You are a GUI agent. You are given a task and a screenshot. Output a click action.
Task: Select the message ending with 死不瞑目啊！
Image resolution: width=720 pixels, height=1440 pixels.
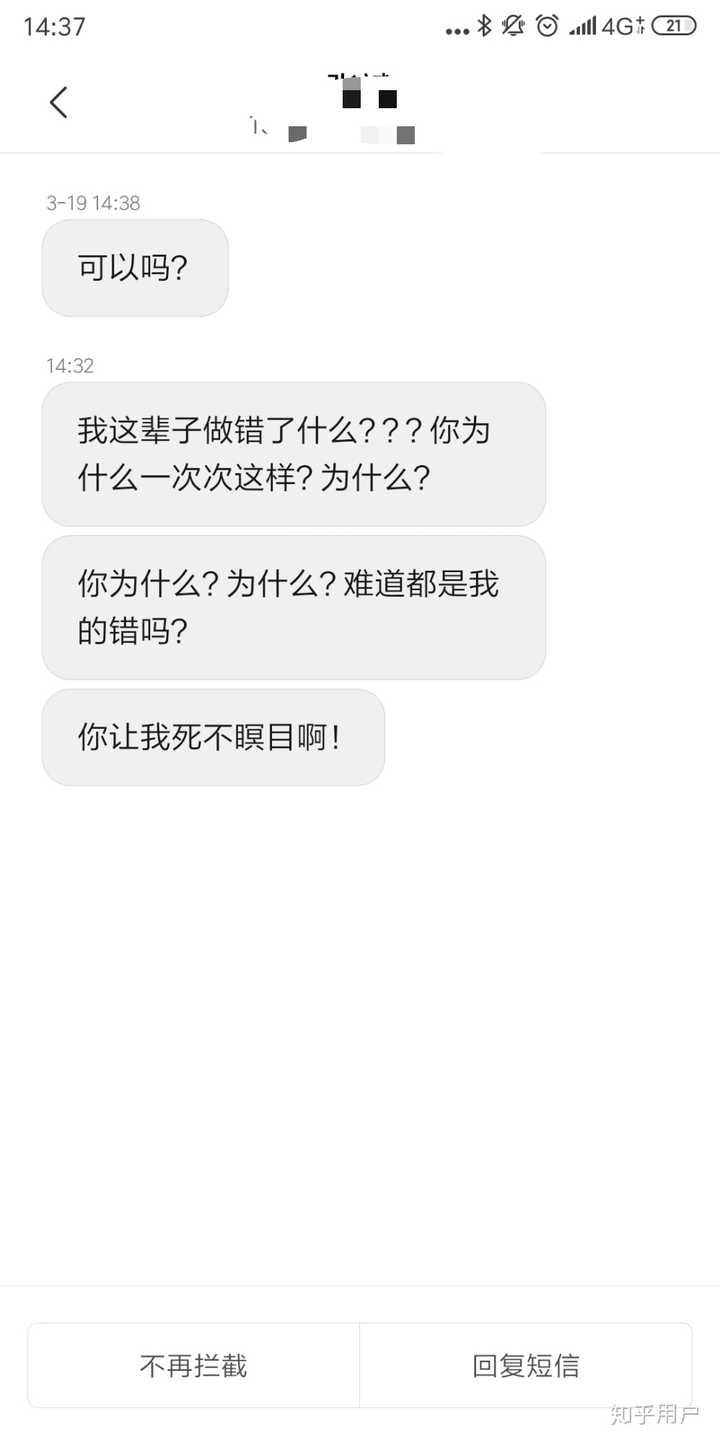pos(213,737)
